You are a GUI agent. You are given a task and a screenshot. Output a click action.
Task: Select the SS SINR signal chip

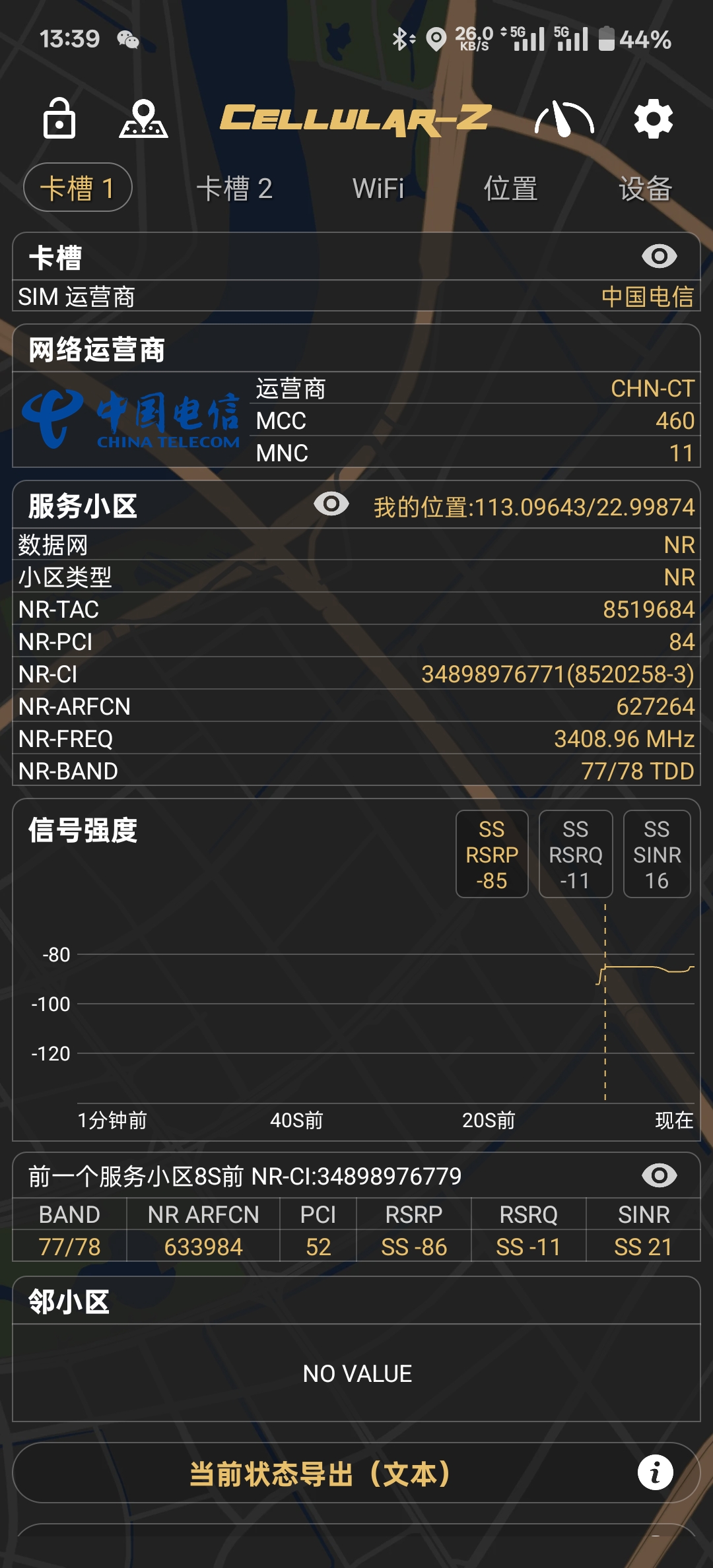click(657, 855)
